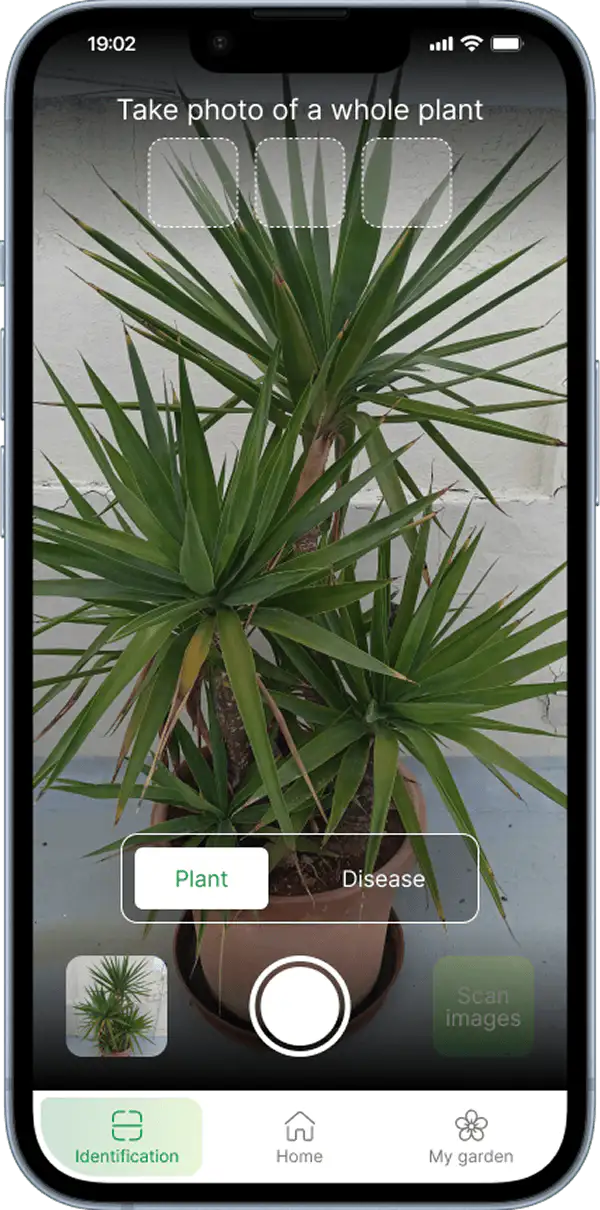Select the Plant identification mode
The image size is (600, 1210).
[201, 879]
